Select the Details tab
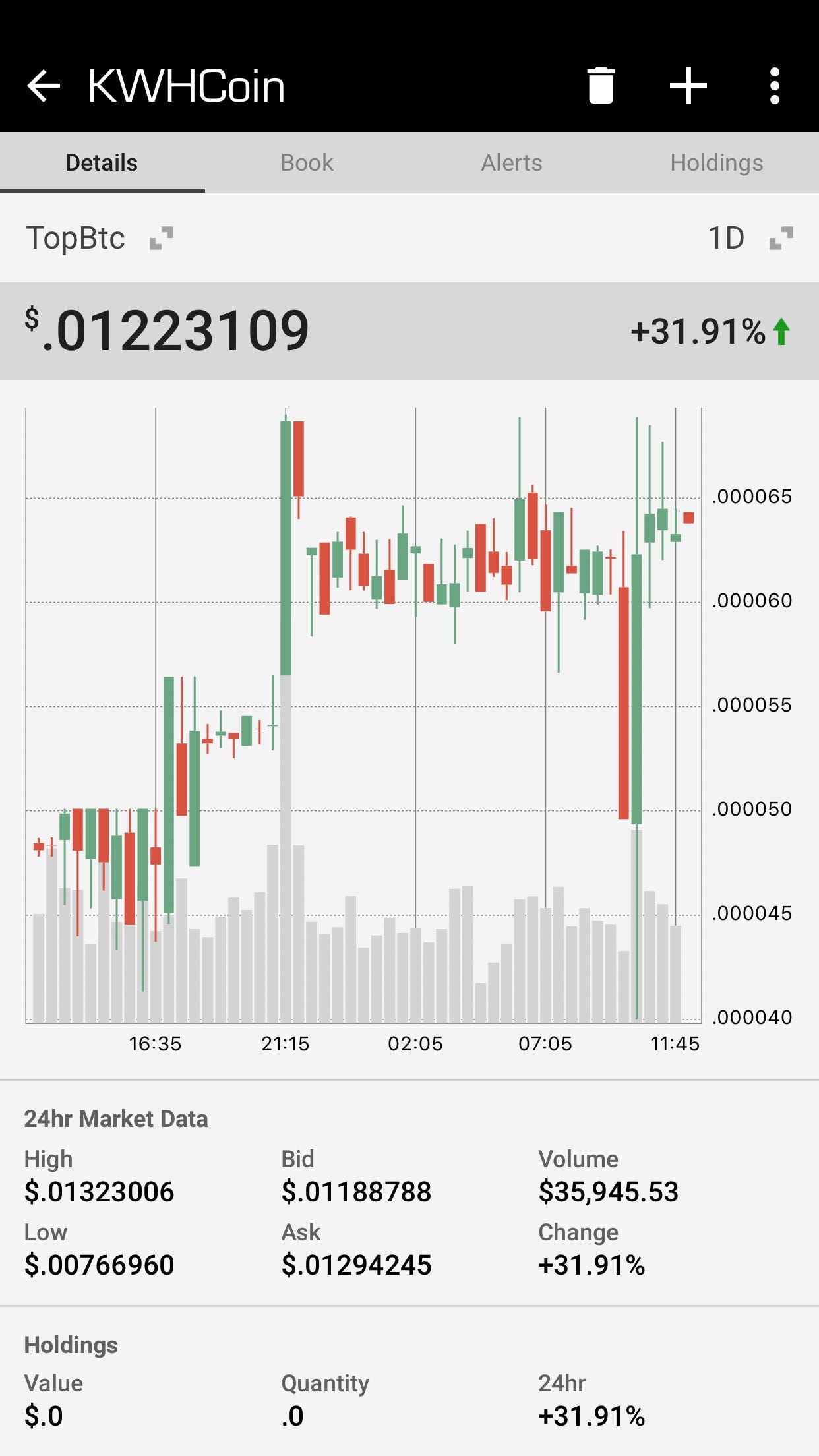 [x=102, y=163]
